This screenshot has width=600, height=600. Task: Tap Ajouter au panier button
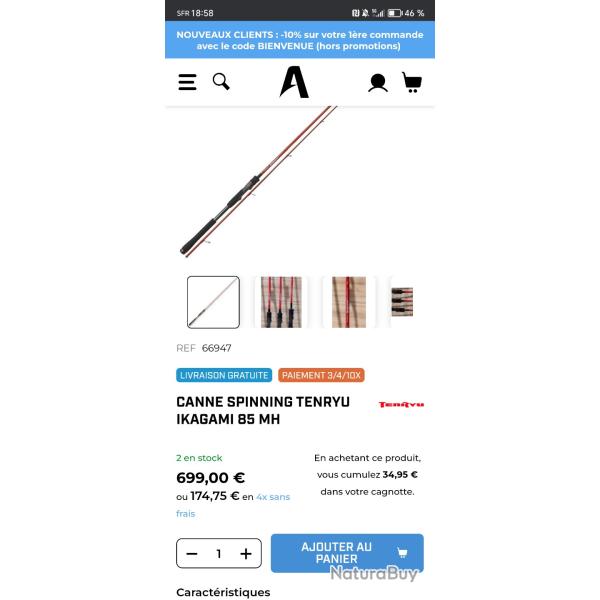346,552
